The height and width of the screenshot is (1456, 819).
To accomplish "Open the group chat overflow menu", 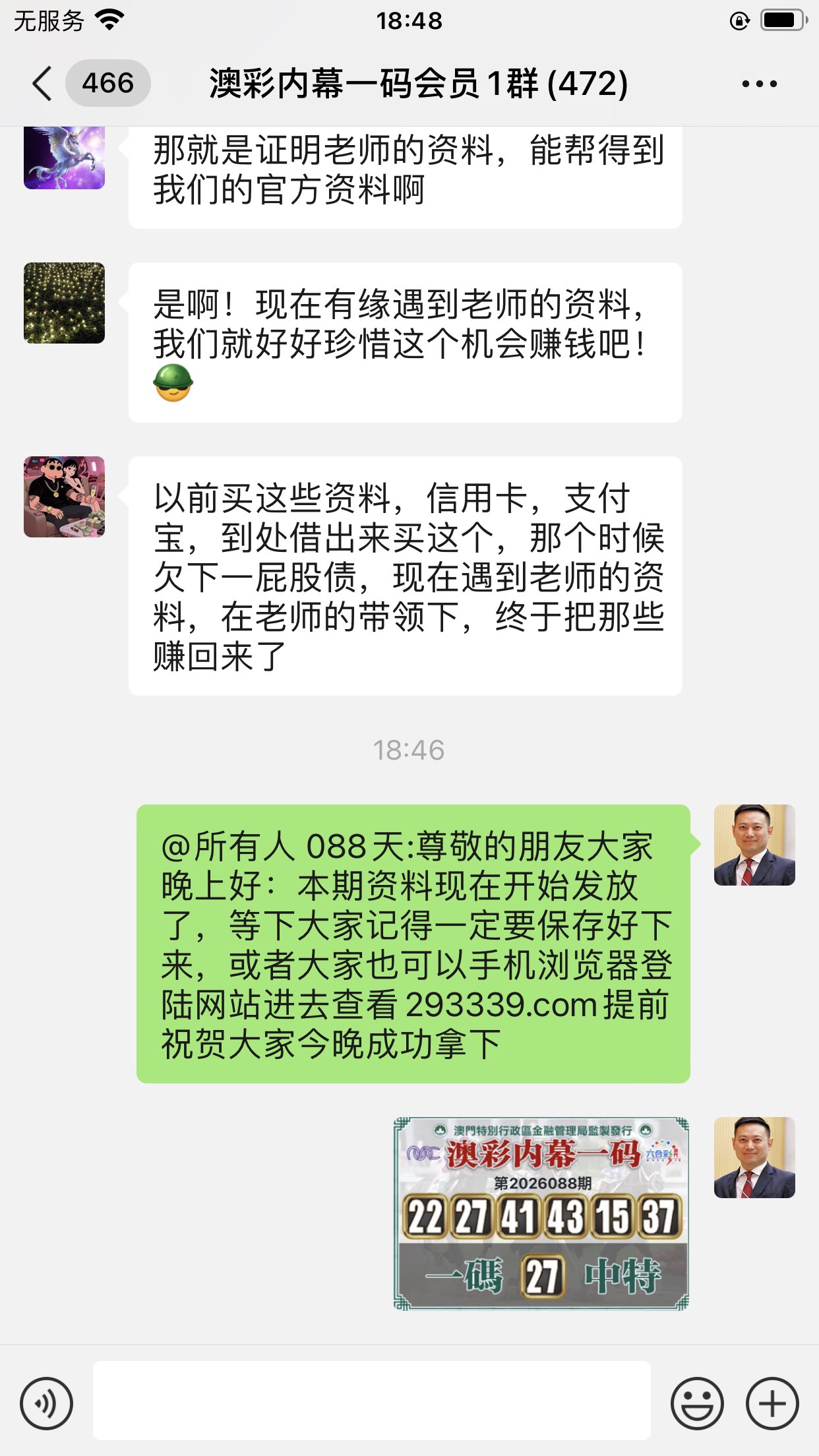I will tap(759, 84).
